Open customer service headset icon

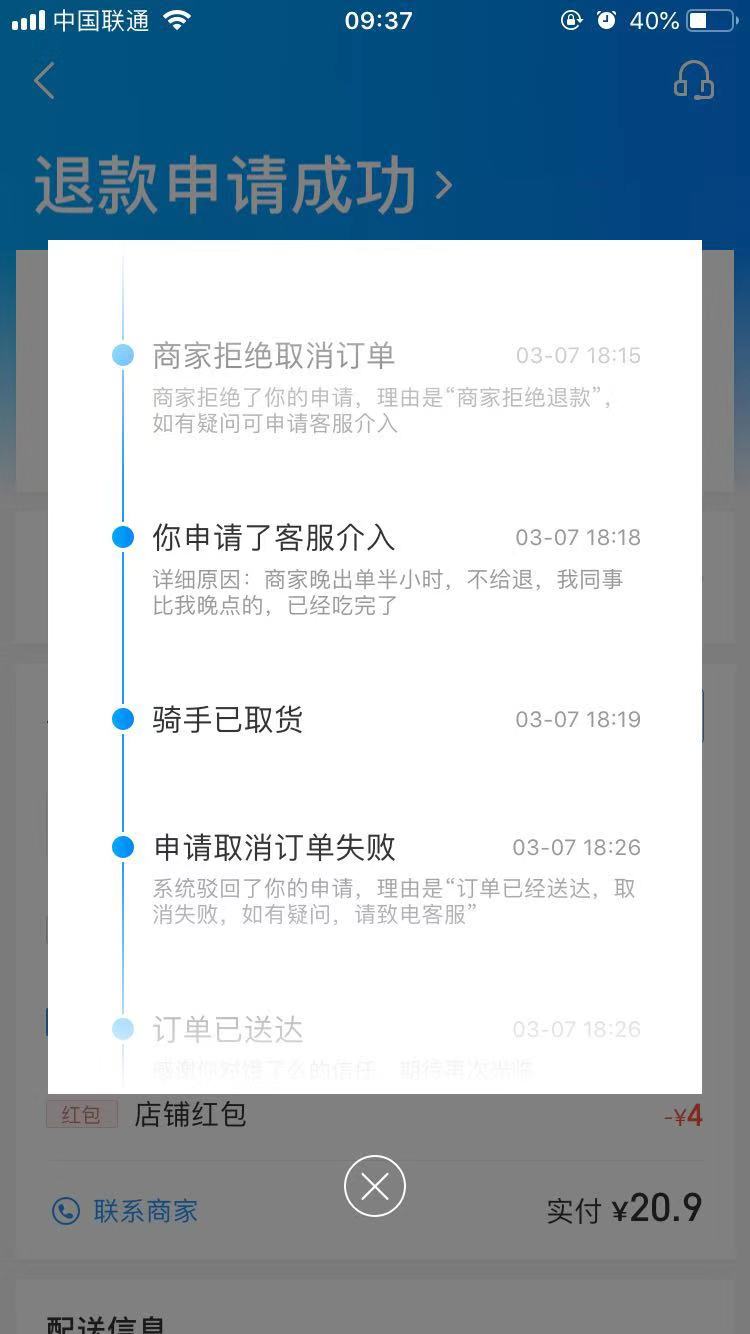pos(693,81)
